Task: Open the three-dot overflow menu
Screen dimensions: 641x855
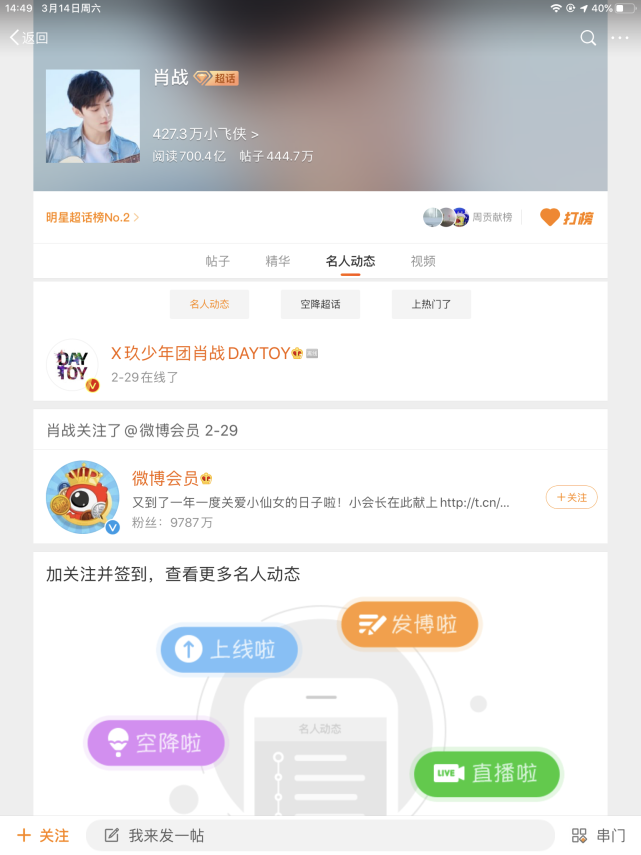Action: click(x=620, y=38)
